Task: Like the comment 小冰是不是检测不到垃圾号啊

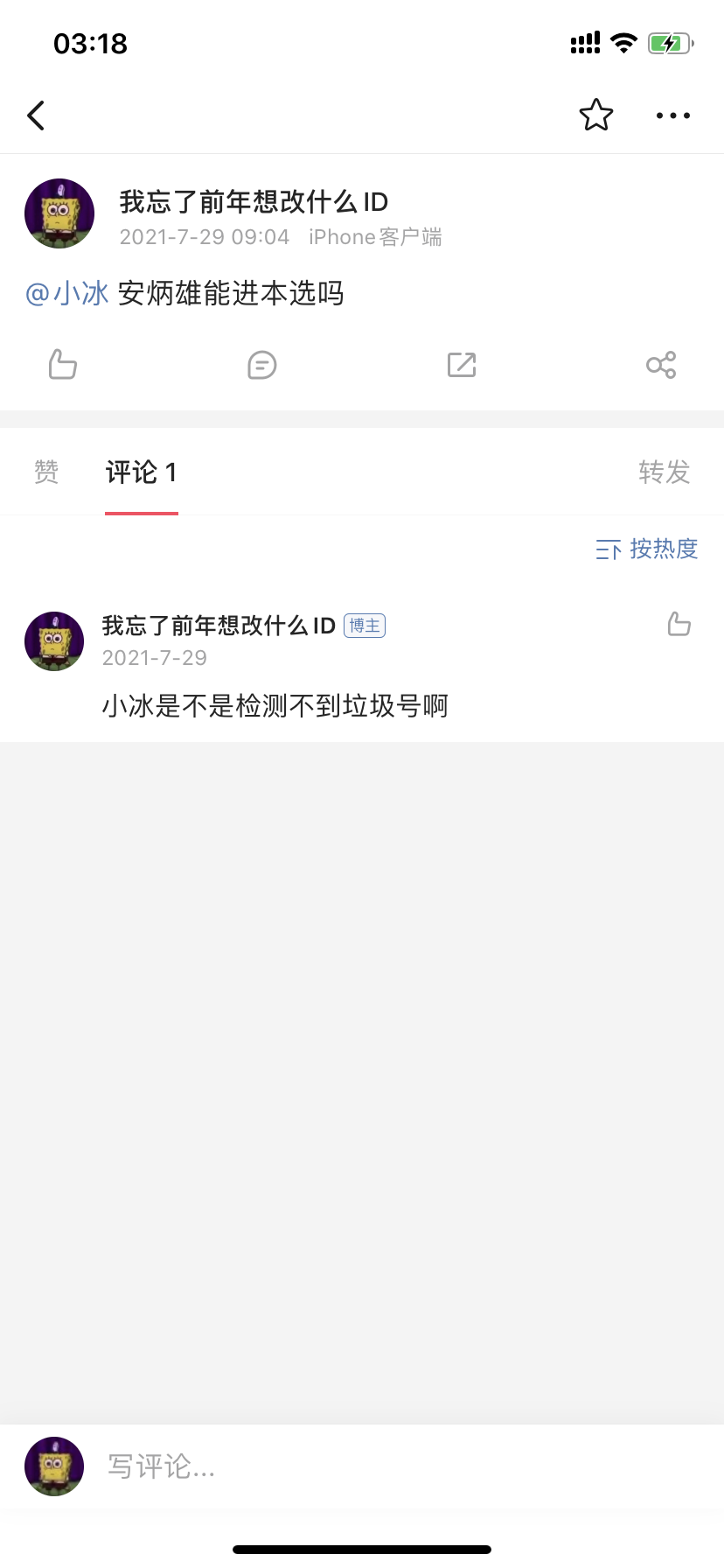Action: point(679,624)
